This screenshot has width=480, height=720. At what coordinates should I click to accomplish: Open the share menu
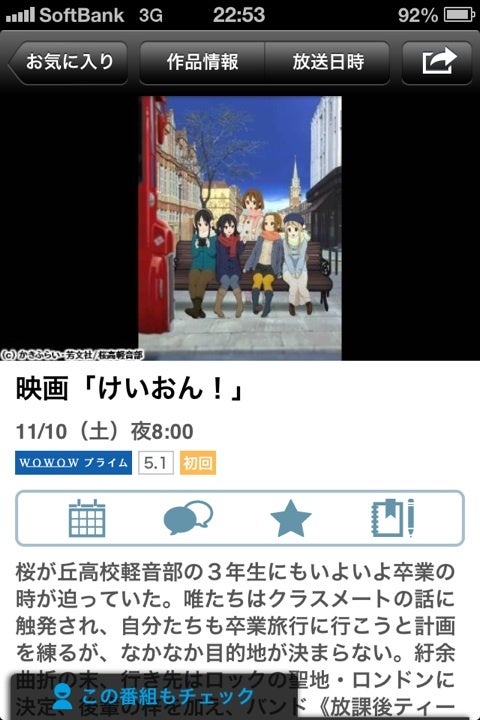437,62
